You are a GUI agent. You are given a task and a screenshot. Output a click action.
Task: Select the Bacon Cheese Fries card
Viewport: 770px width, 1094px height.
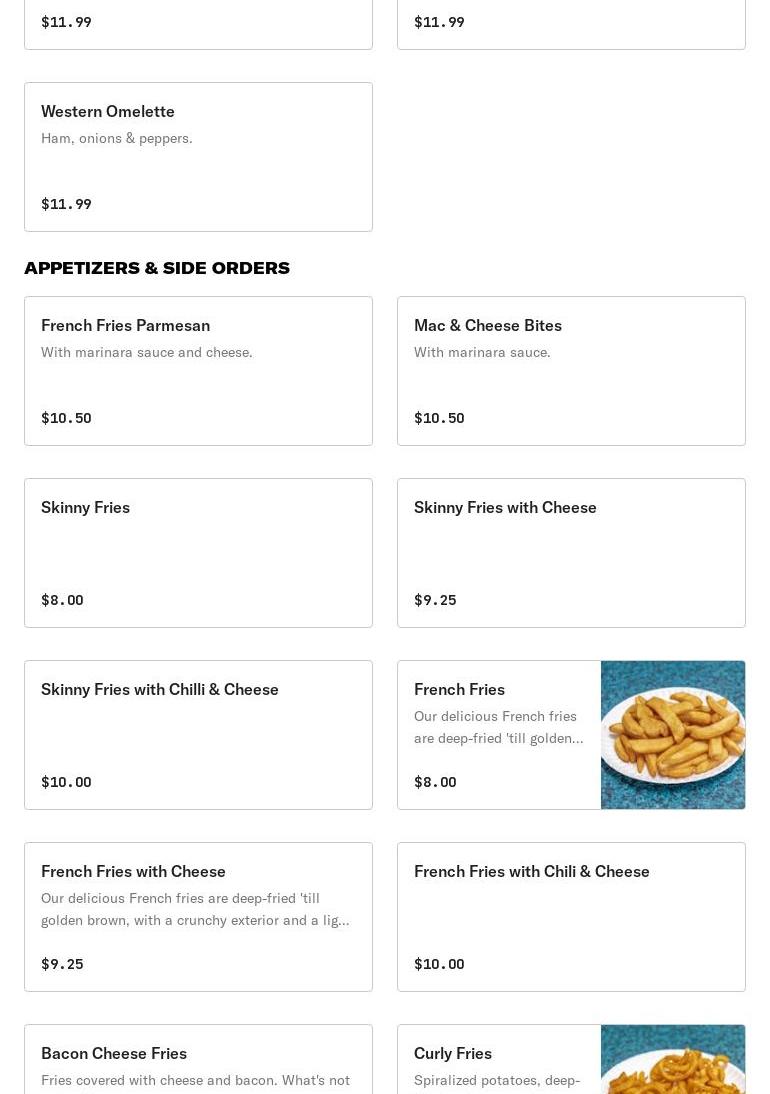click(x=198, y=1060)
